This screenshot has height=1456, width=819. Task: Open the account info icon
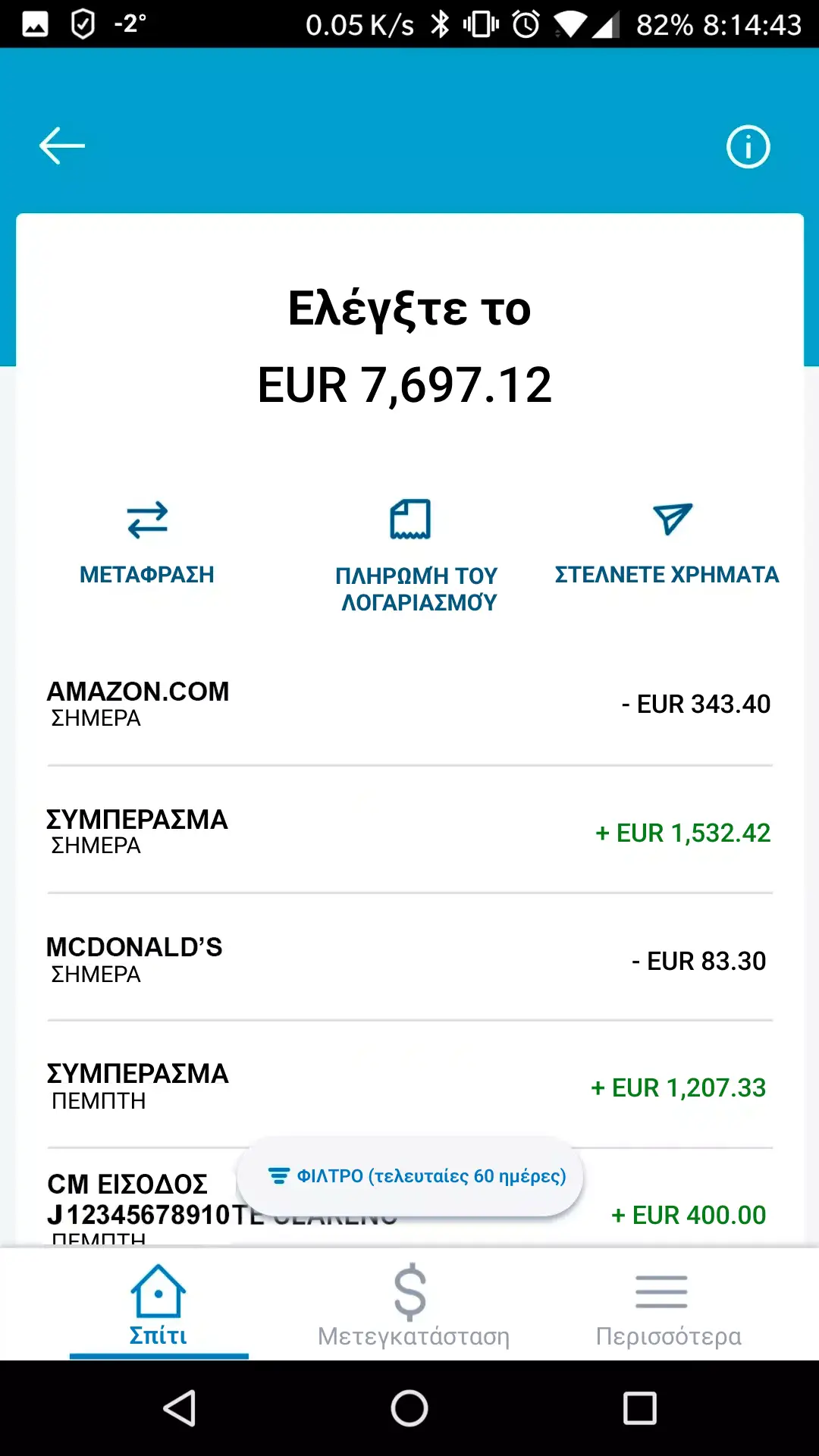(x=748, y=146)
